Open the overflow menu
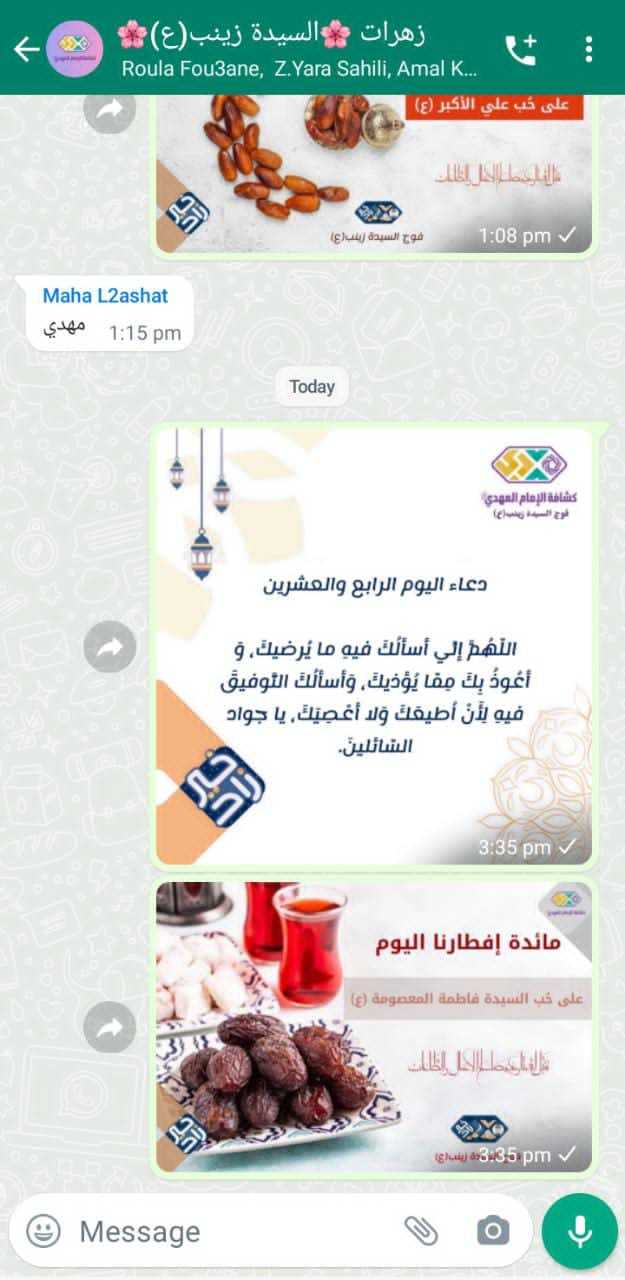 pyautogui.click(x=589, y=49)
